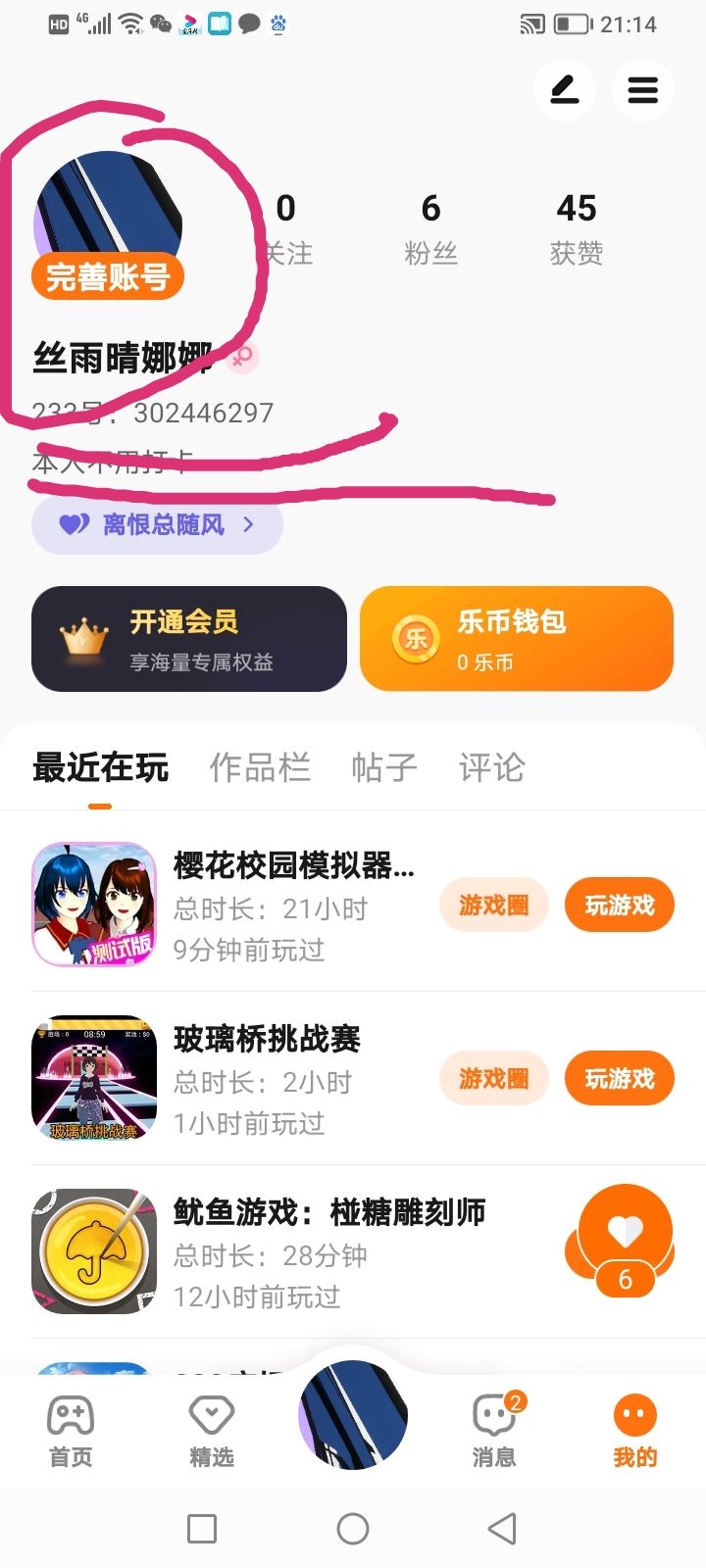This screenshot has width=706, height=1568.
Task: Tap 玩游戏 for 樱花校园模拟器
Action: click(x=620, y=906)
